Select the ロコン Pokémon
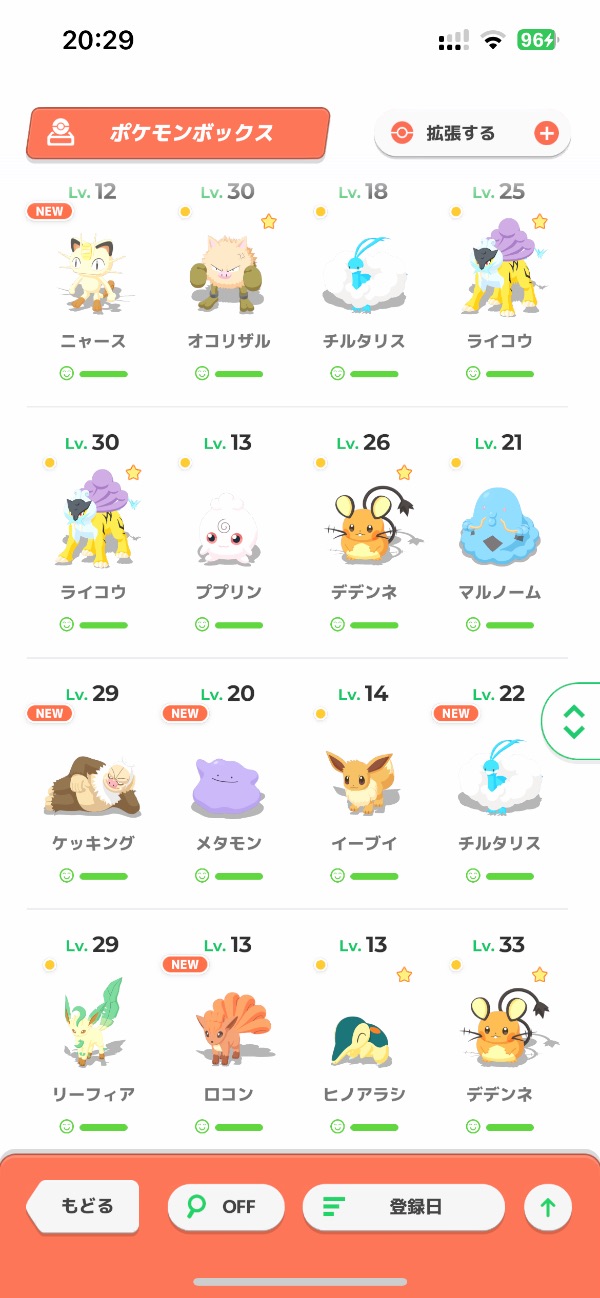The width and height of the screenshot is (600, 1298). coord(229,1029)
